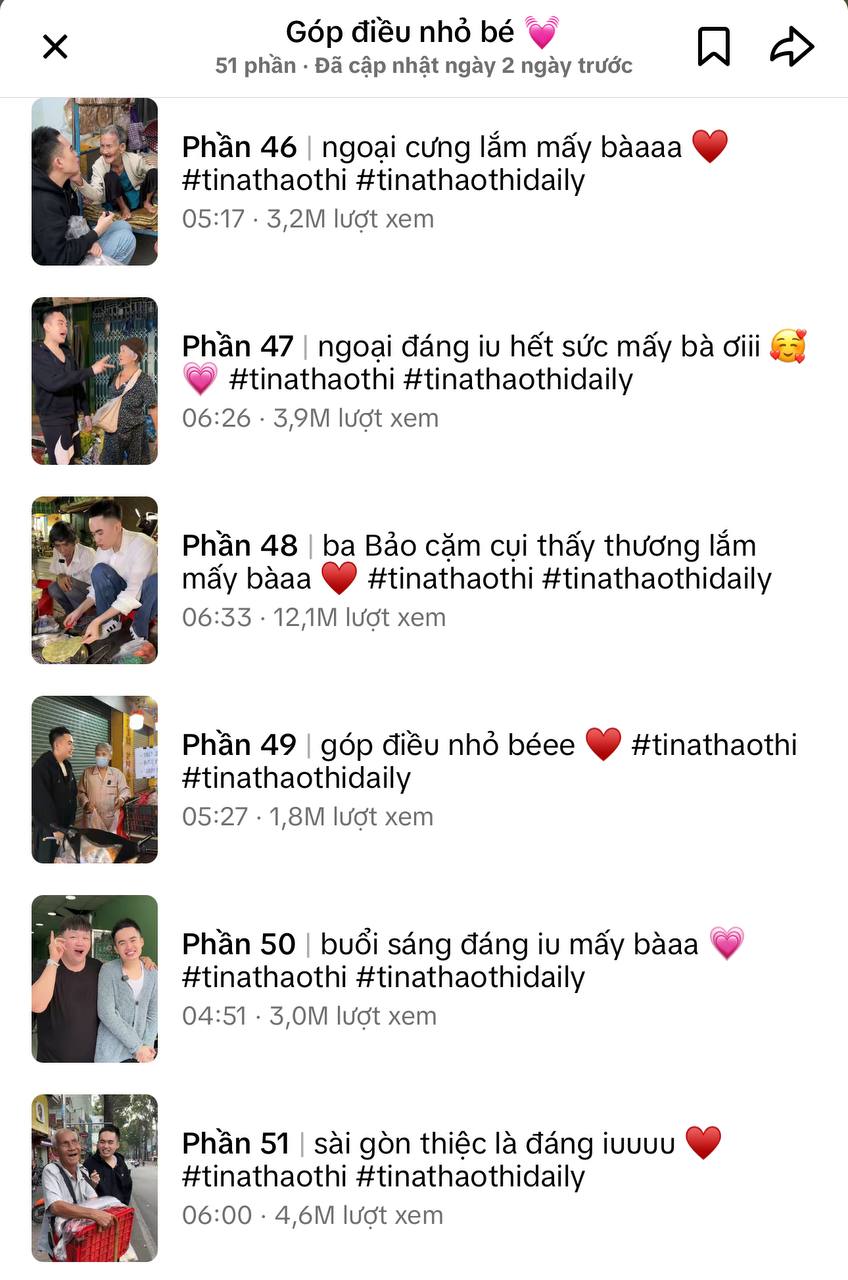This screenshot has height=1280, width=848.
Task: Tap the share arrow icon
Action: [x=791, y=46]
